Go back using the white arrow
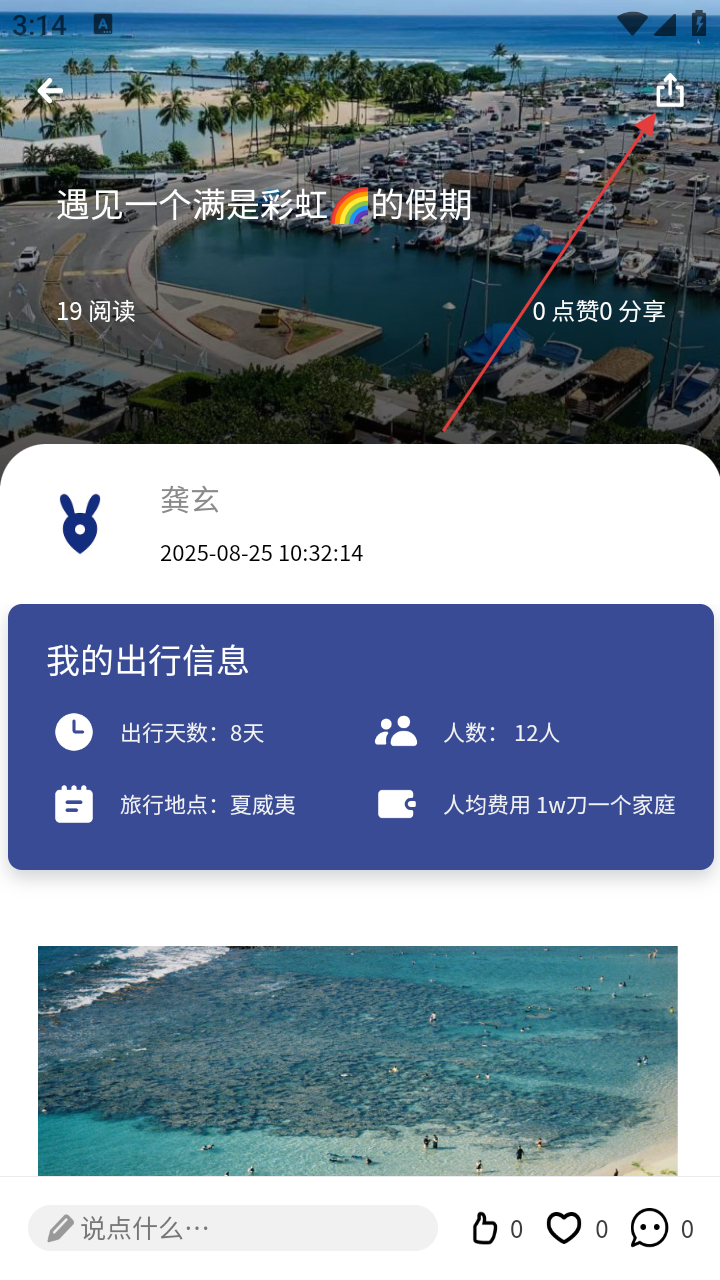The image size is (720, 1280). (50, 92)
